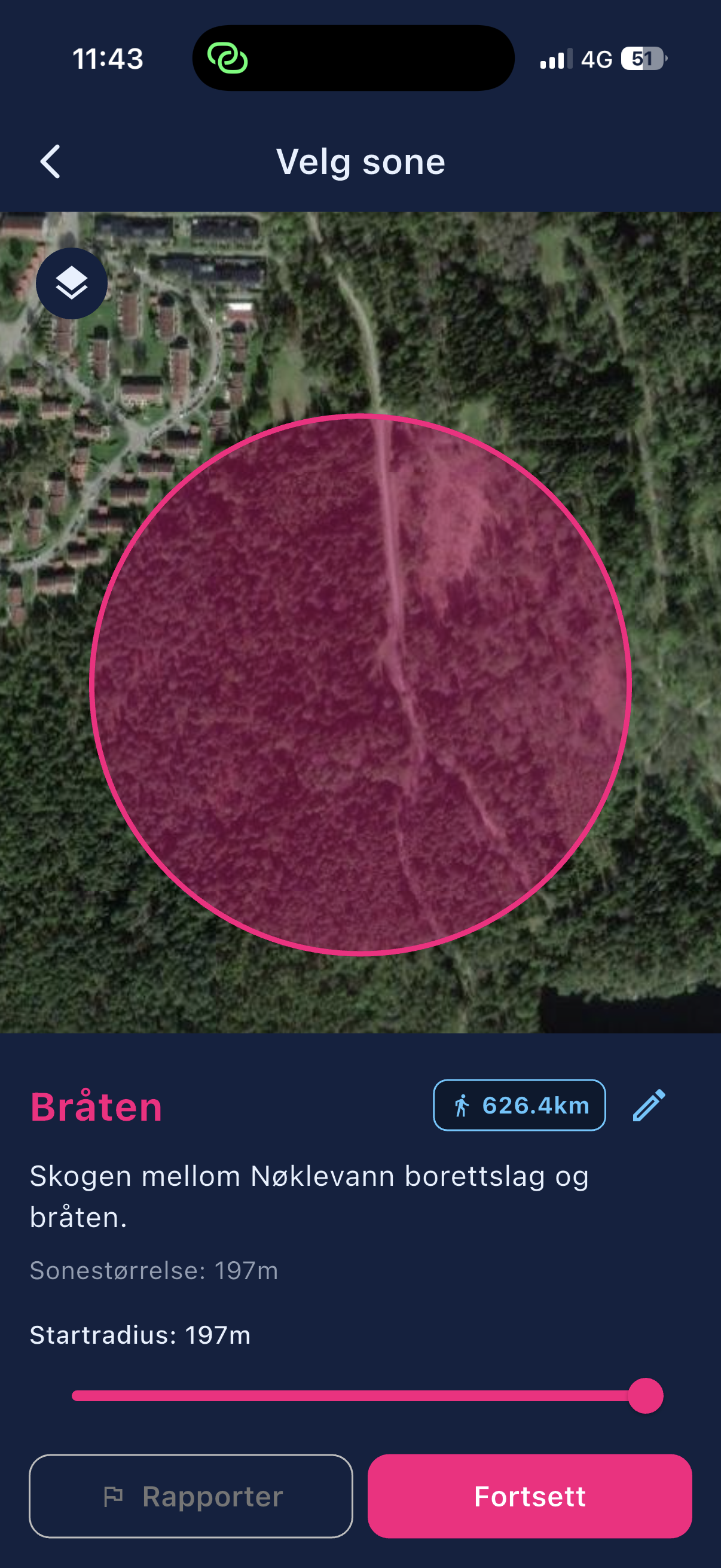Screen dimensions: 721x1568
Task: Edit the Bråten zone with pencil icon
Action: (x=649, y=1105)
